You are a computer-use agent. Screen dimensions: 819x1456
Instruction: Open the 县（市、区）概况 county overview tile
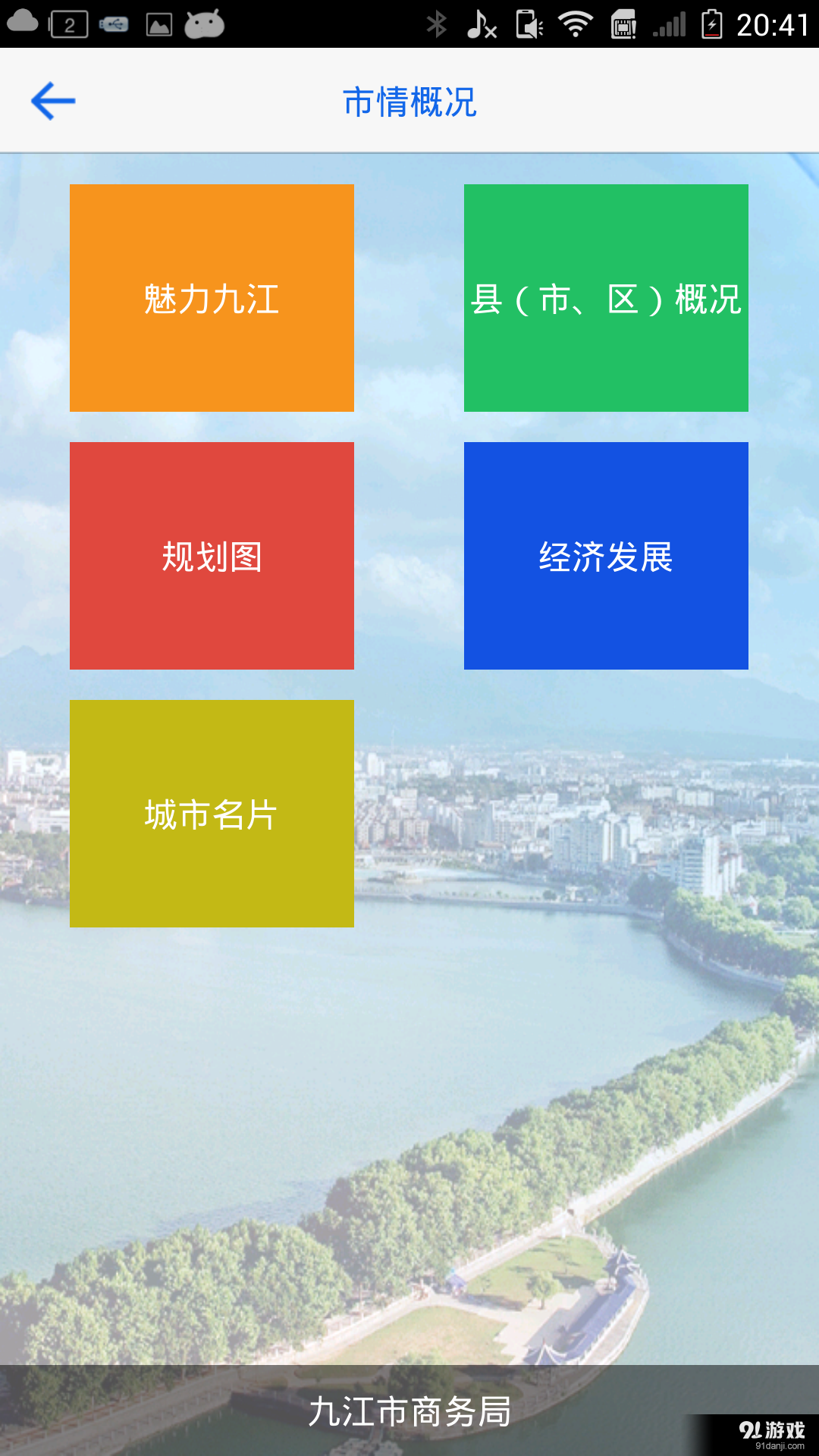pos(606,297)
